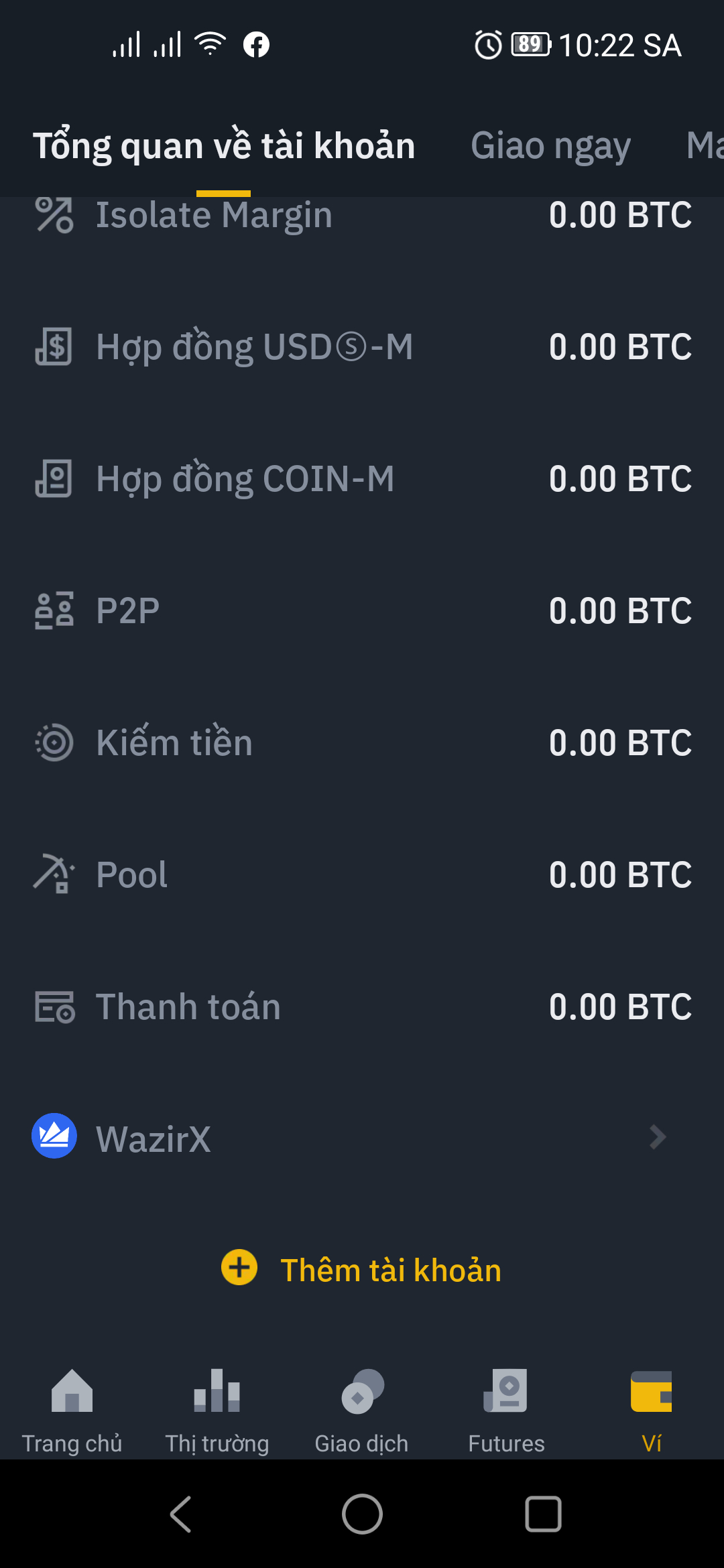Tap Thêm tài khoản to add account
The height and width of the screenshot is (1568, 724).
click(362, 1269)
